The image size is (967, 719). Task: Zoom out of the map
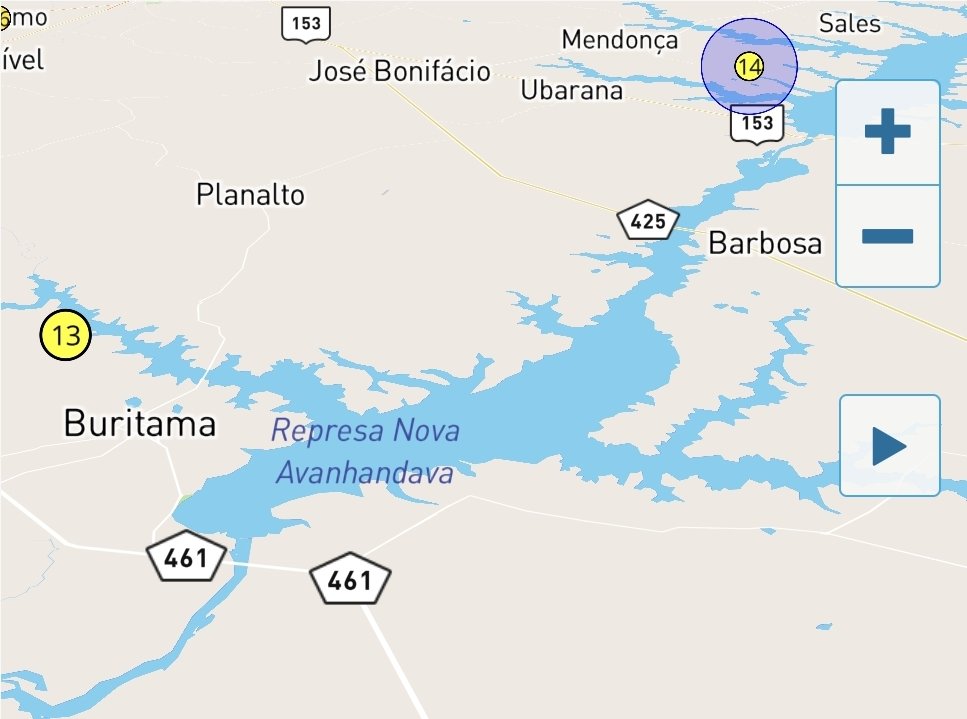point(887,237)
